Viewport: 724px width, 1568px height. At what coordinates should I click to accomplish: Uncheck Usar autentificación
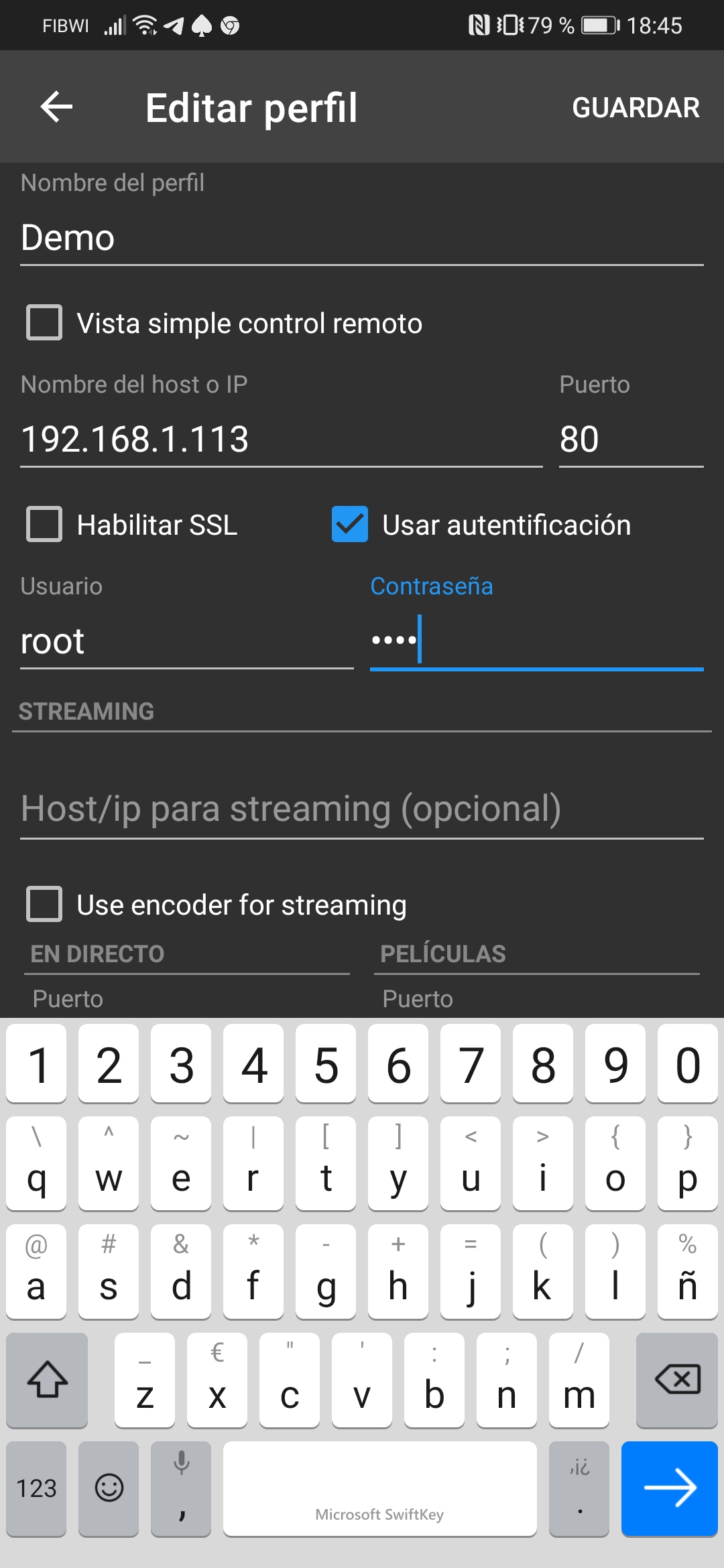pyautogui.click(x=350, y=525)
